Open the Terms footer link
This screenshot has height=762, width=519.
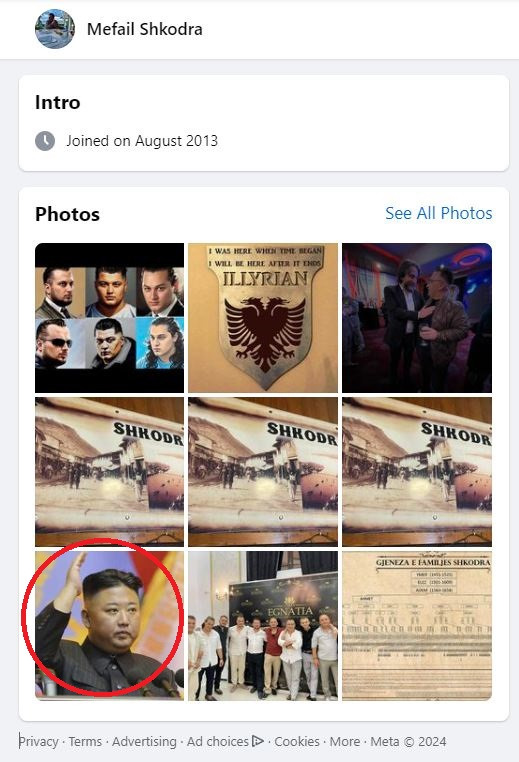click(x=85, y=742)
